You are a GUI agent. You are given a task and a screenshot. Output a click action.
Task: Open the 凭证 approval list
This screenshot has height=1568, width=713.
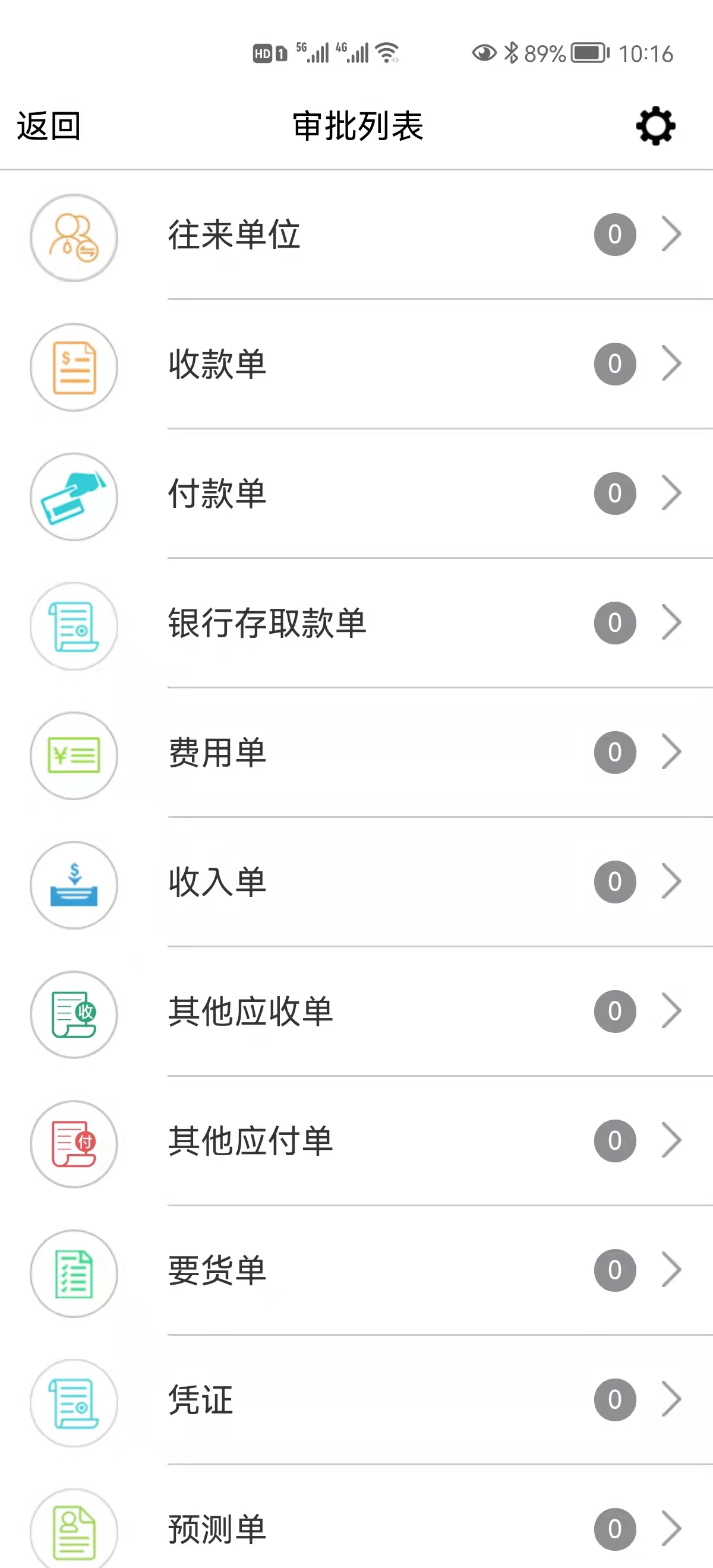coord(356,1401)
